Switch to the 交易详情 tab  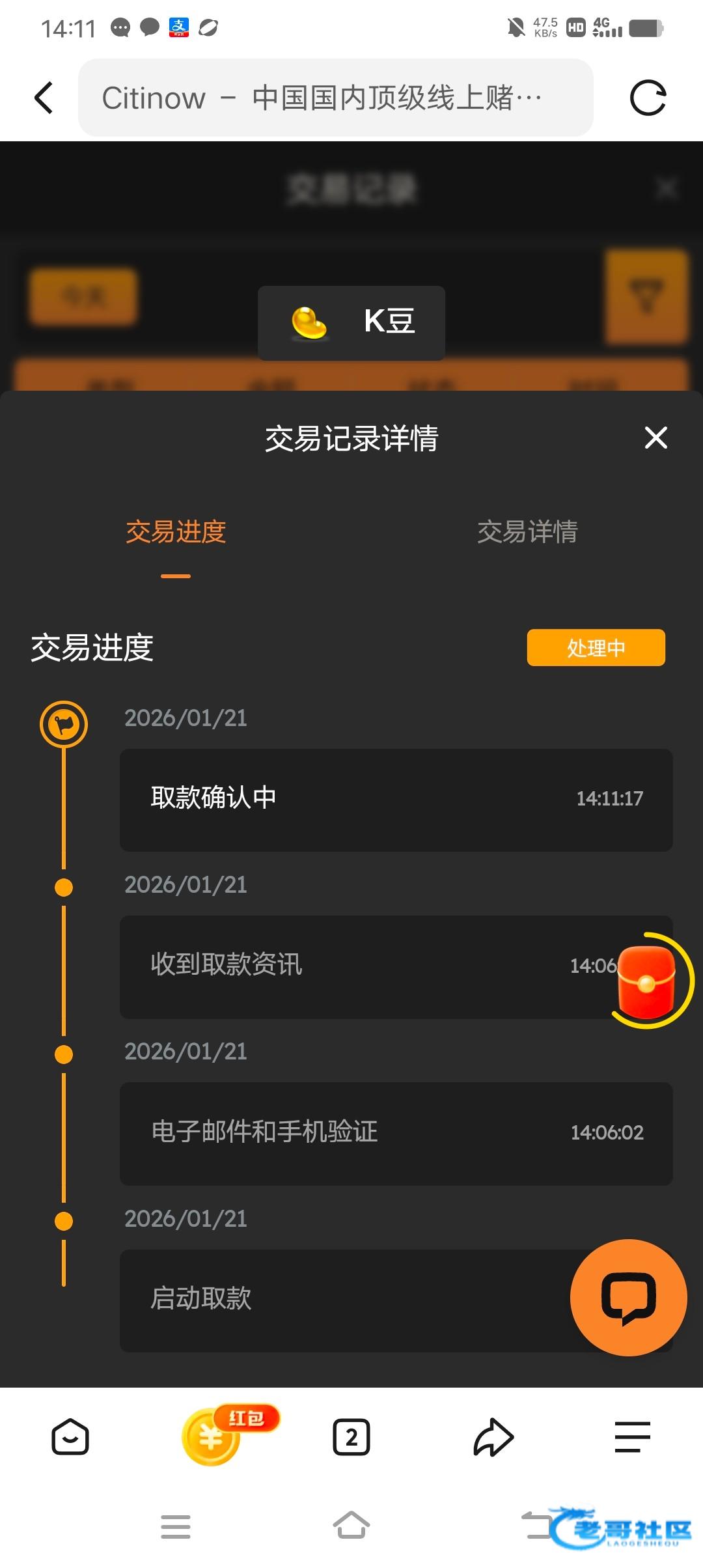coord(527,532)
